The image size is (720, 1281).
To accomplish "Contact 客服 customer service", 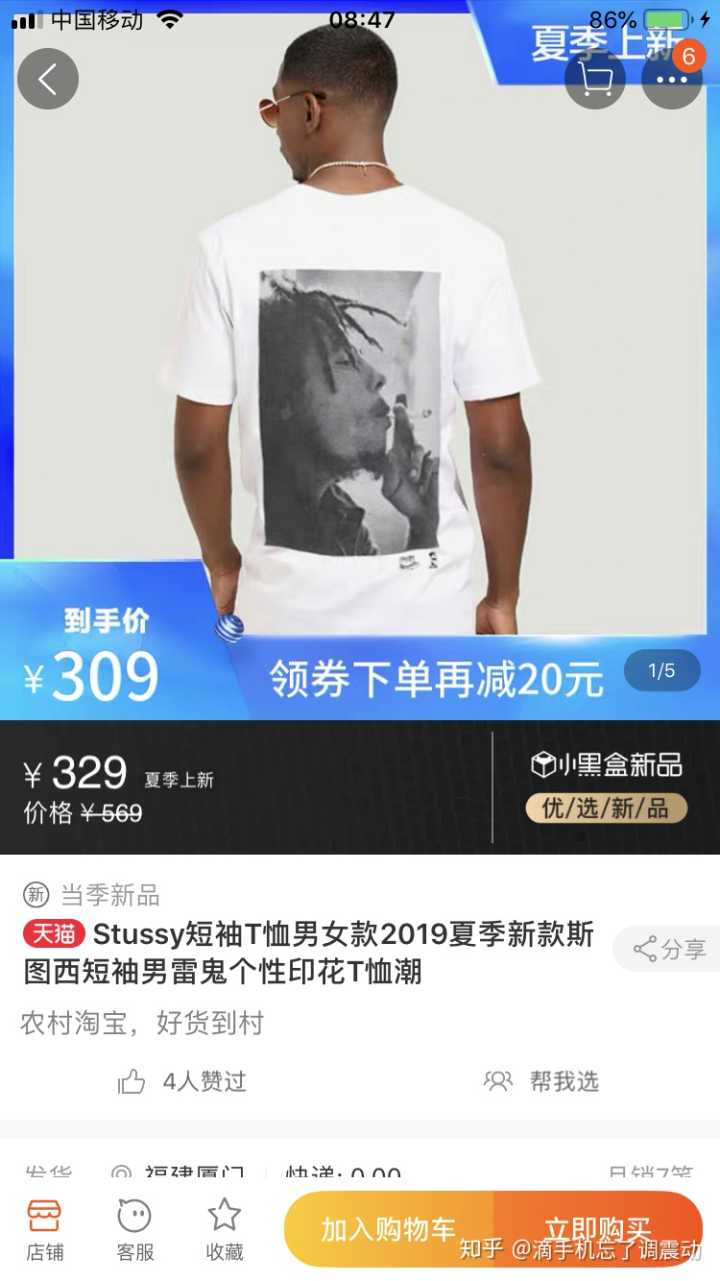I will point(134,1230).
